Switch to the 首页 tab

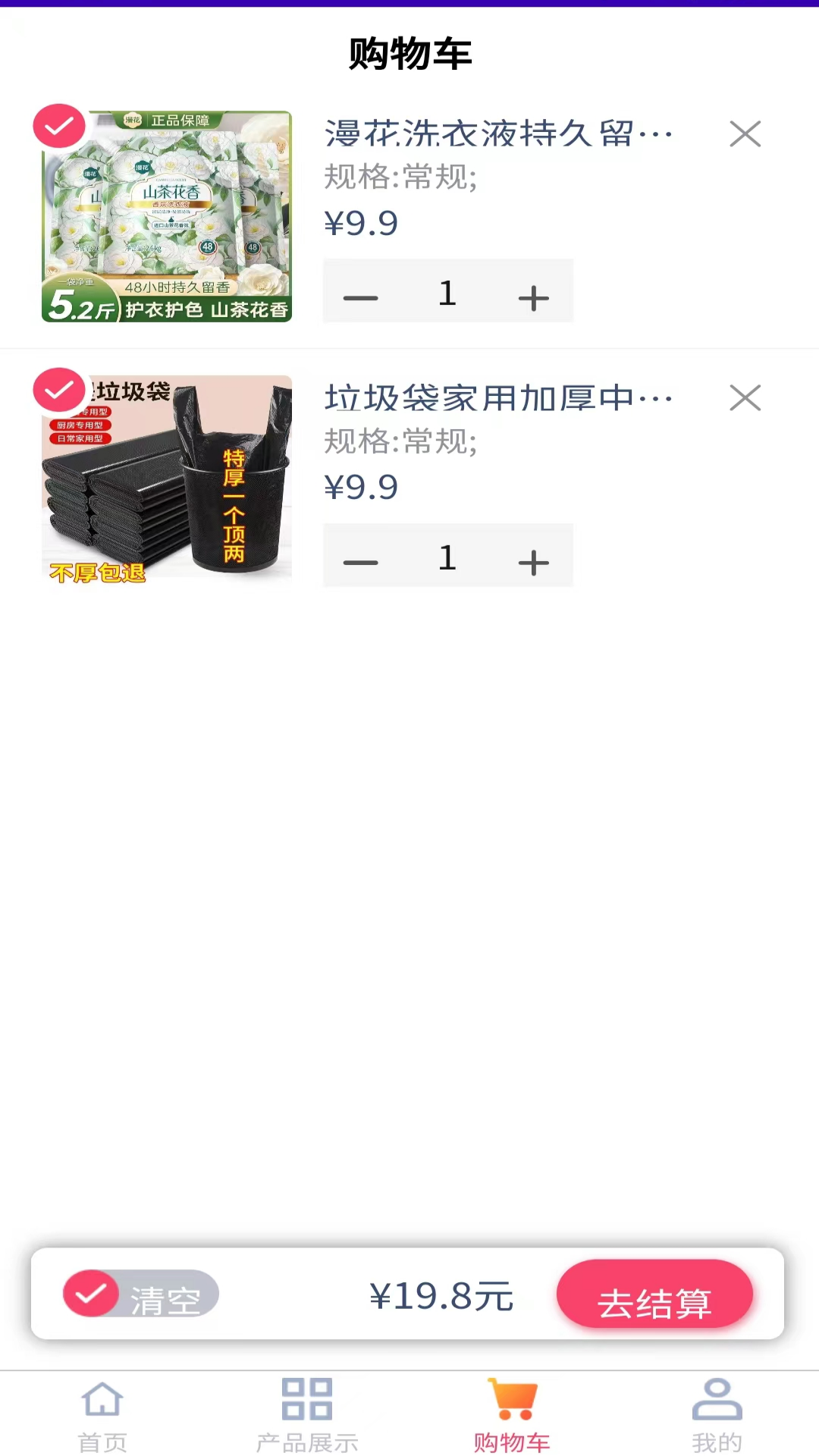(102, 1415)
